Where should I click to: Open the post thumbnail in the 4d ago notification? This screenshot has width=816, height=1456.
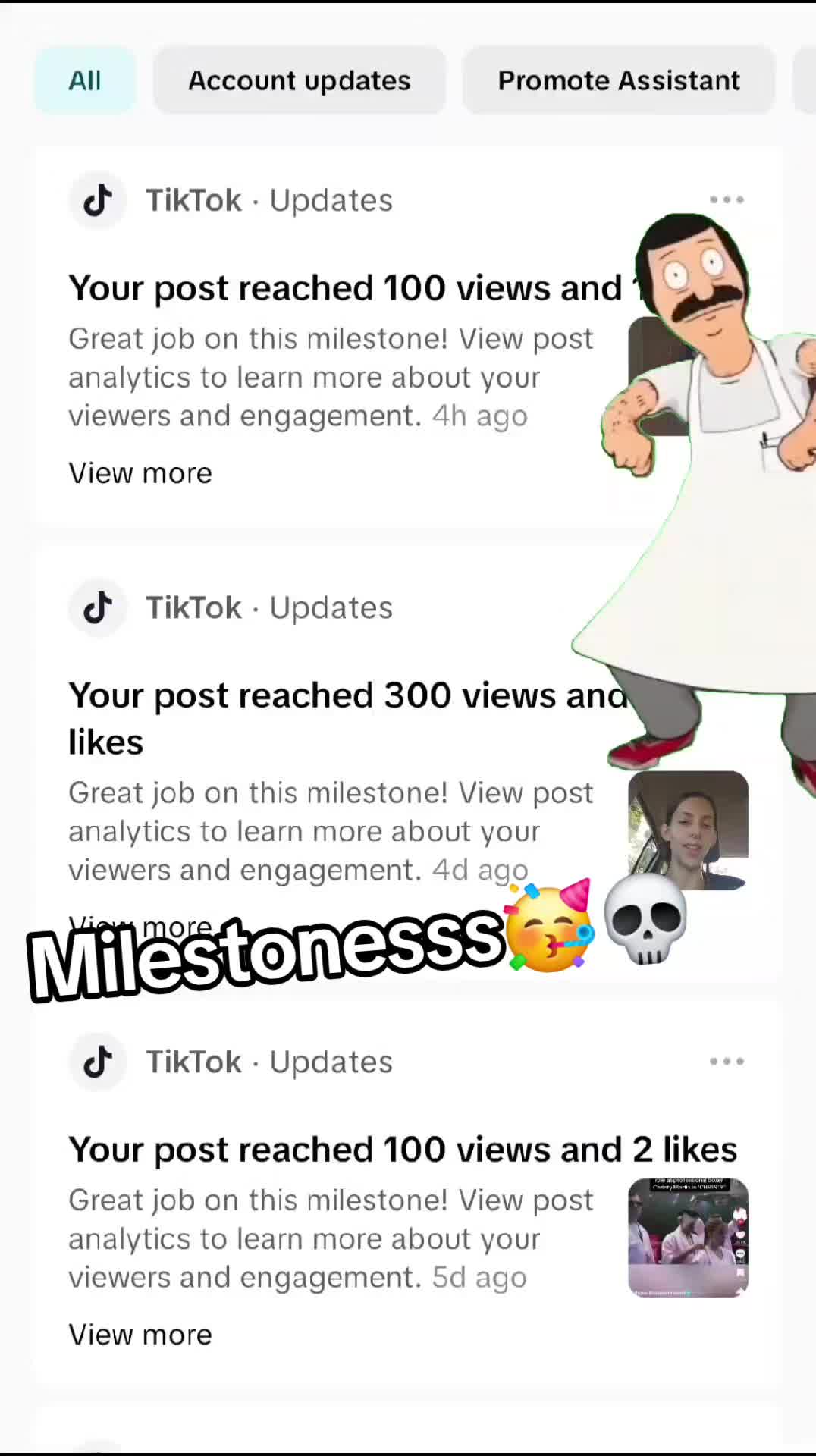click(688, 830)
